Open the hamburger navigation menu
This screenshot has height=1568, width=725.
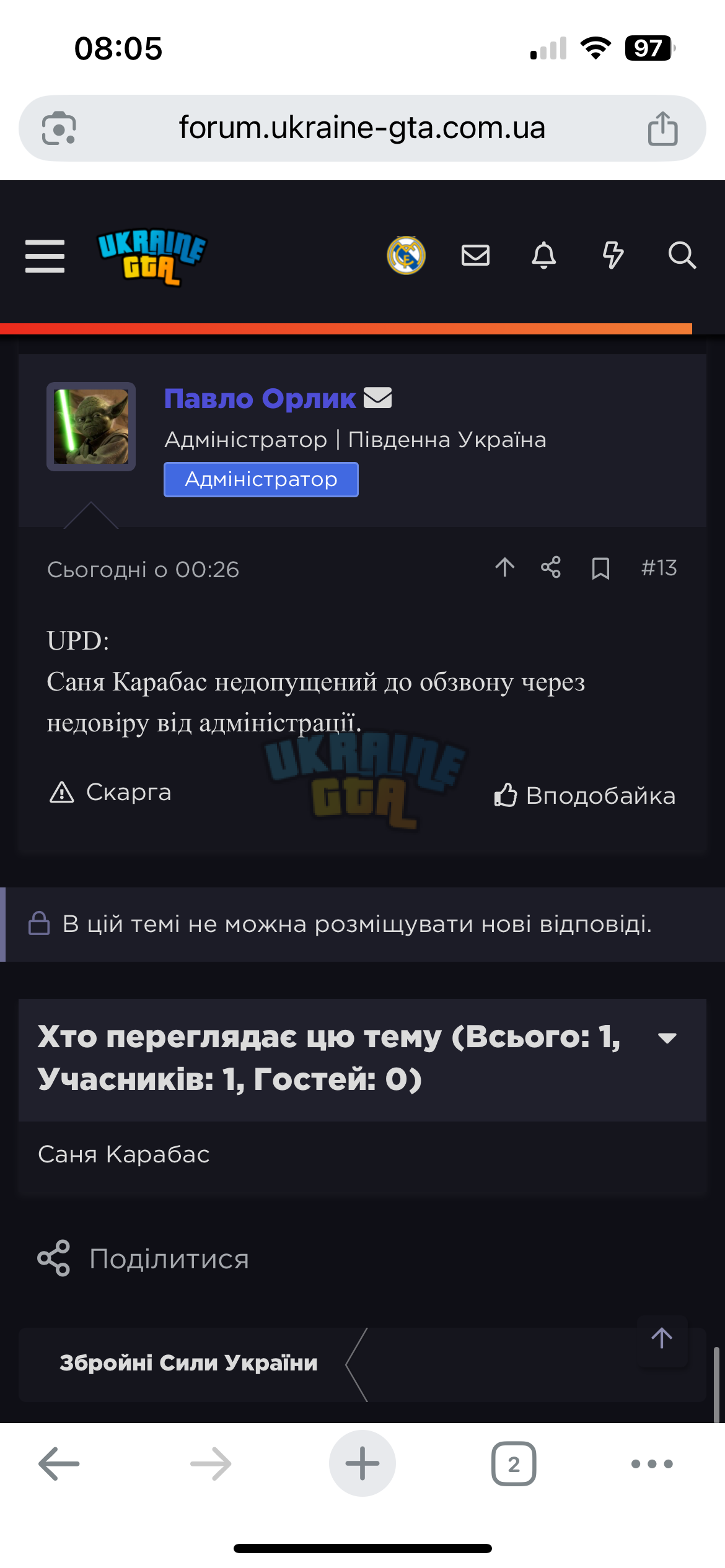click(x=45, y=256)
